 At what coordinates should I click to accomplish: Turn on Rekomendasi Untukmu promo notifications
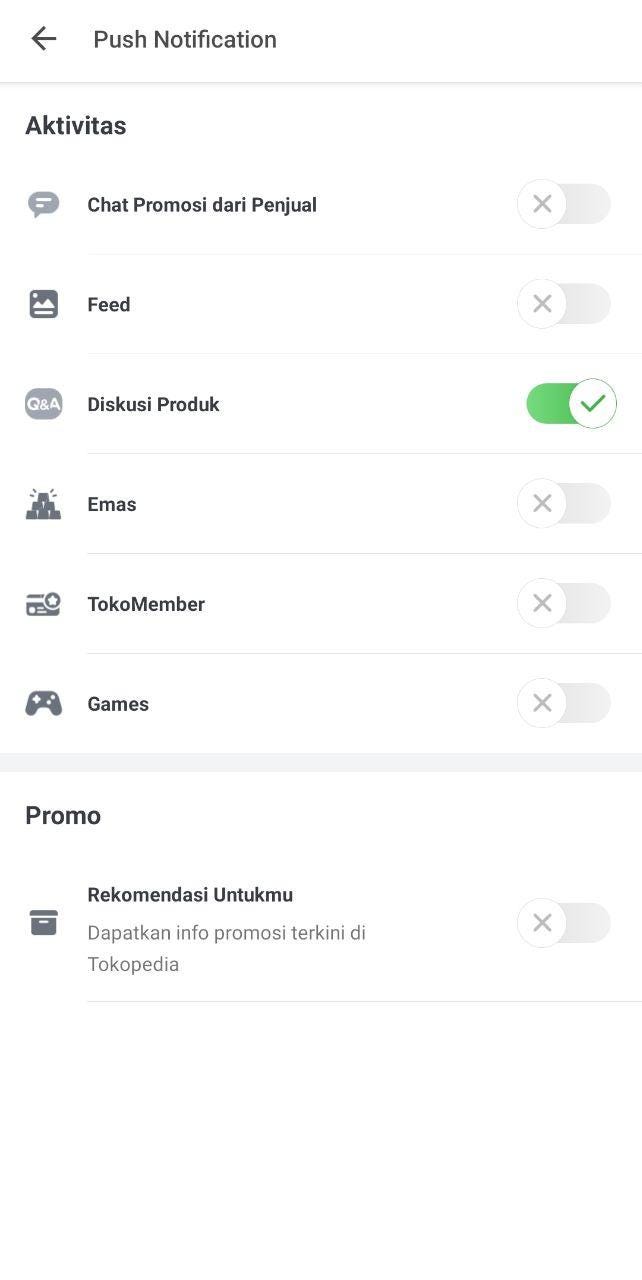[564, 923]
